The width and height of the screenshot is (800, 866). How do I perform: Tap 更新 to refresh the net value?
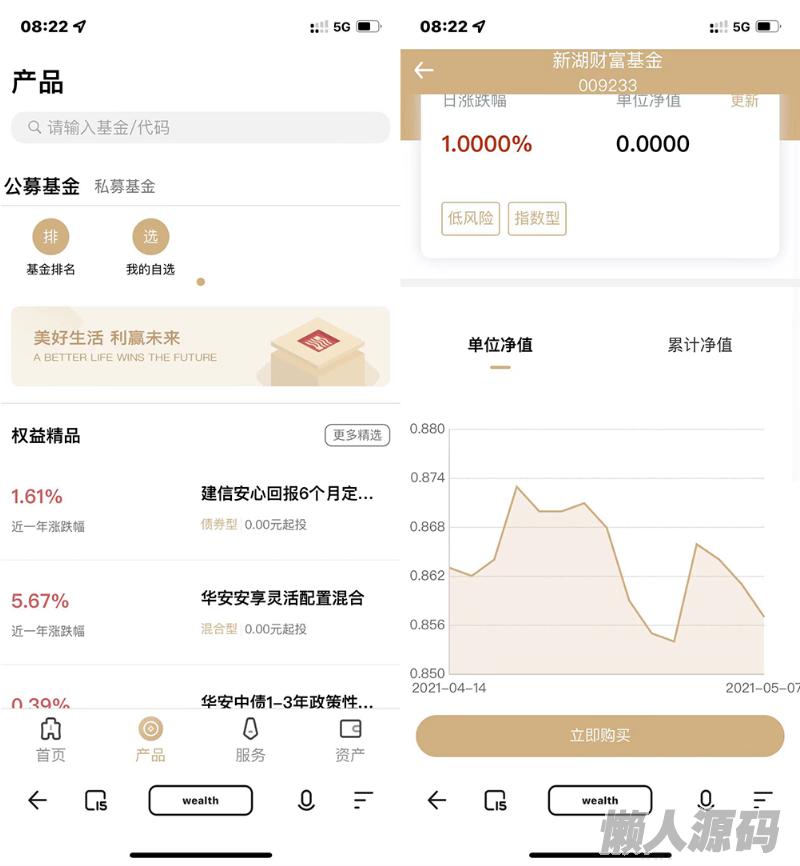744,101
